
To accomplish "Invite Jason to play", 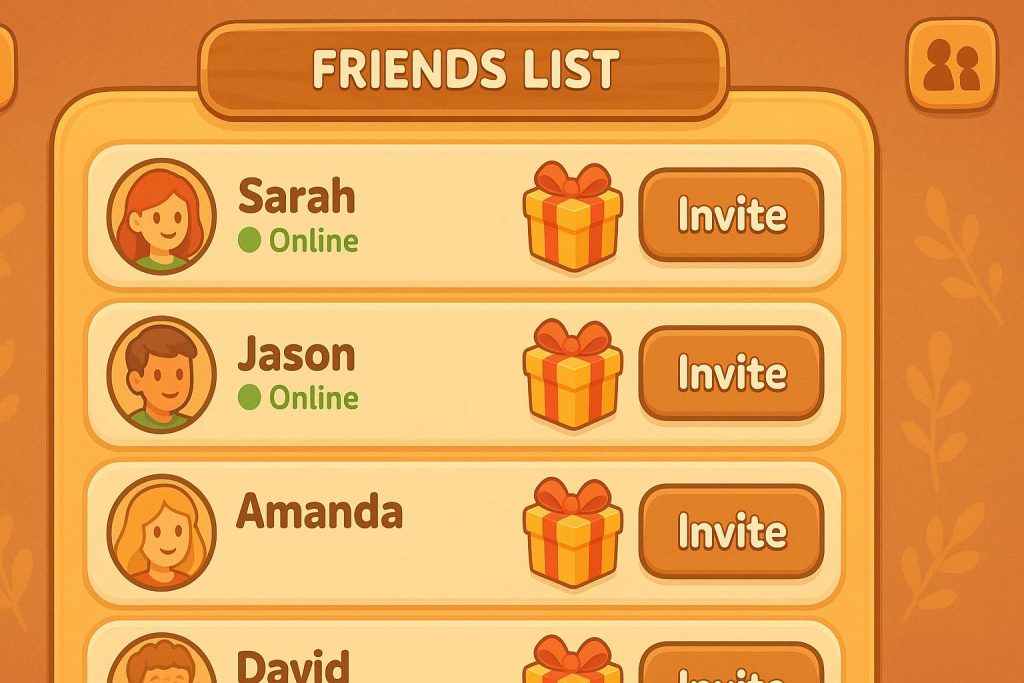I will tap(731, 373).
